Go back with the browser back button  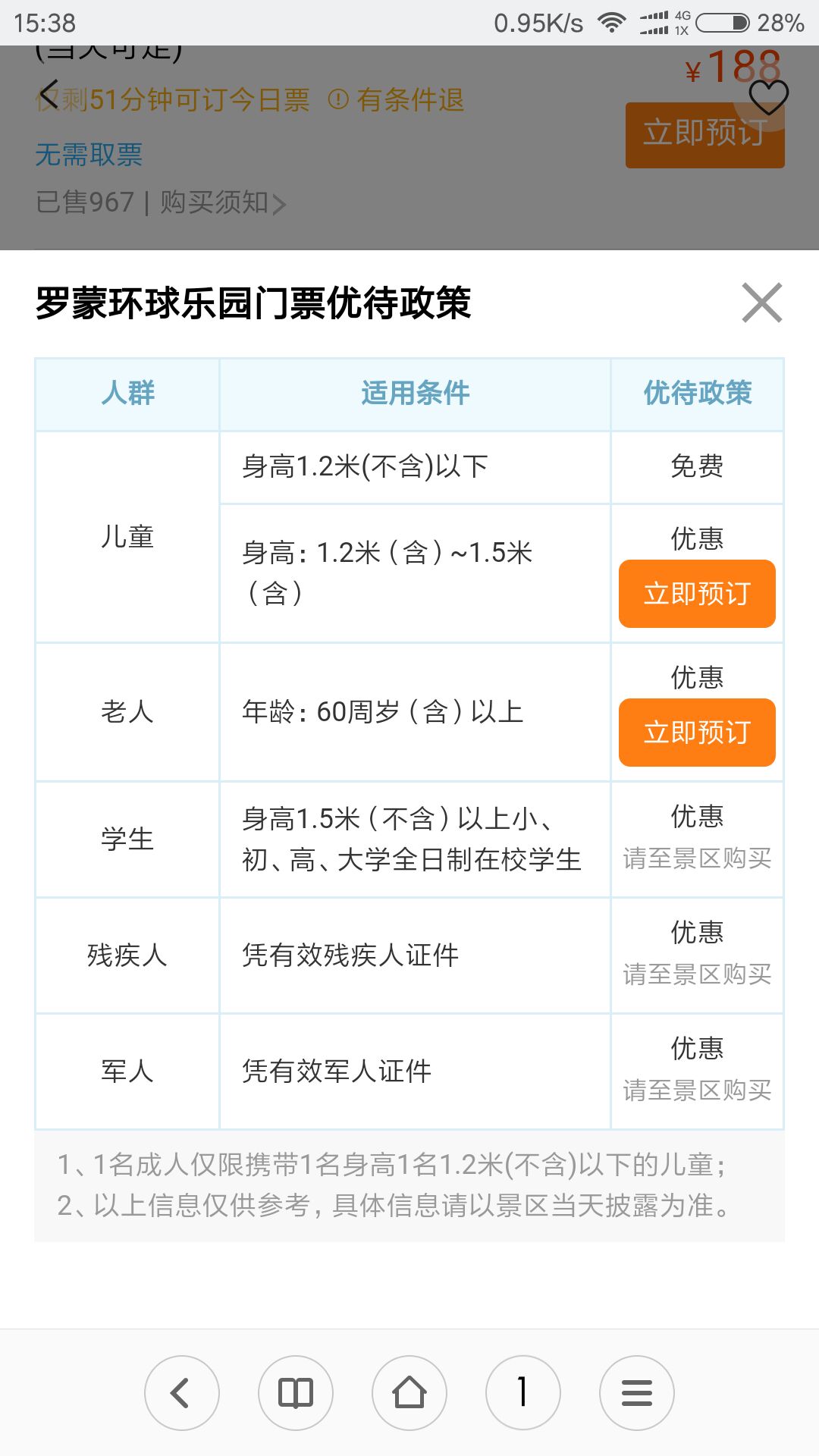[182, 1393]
